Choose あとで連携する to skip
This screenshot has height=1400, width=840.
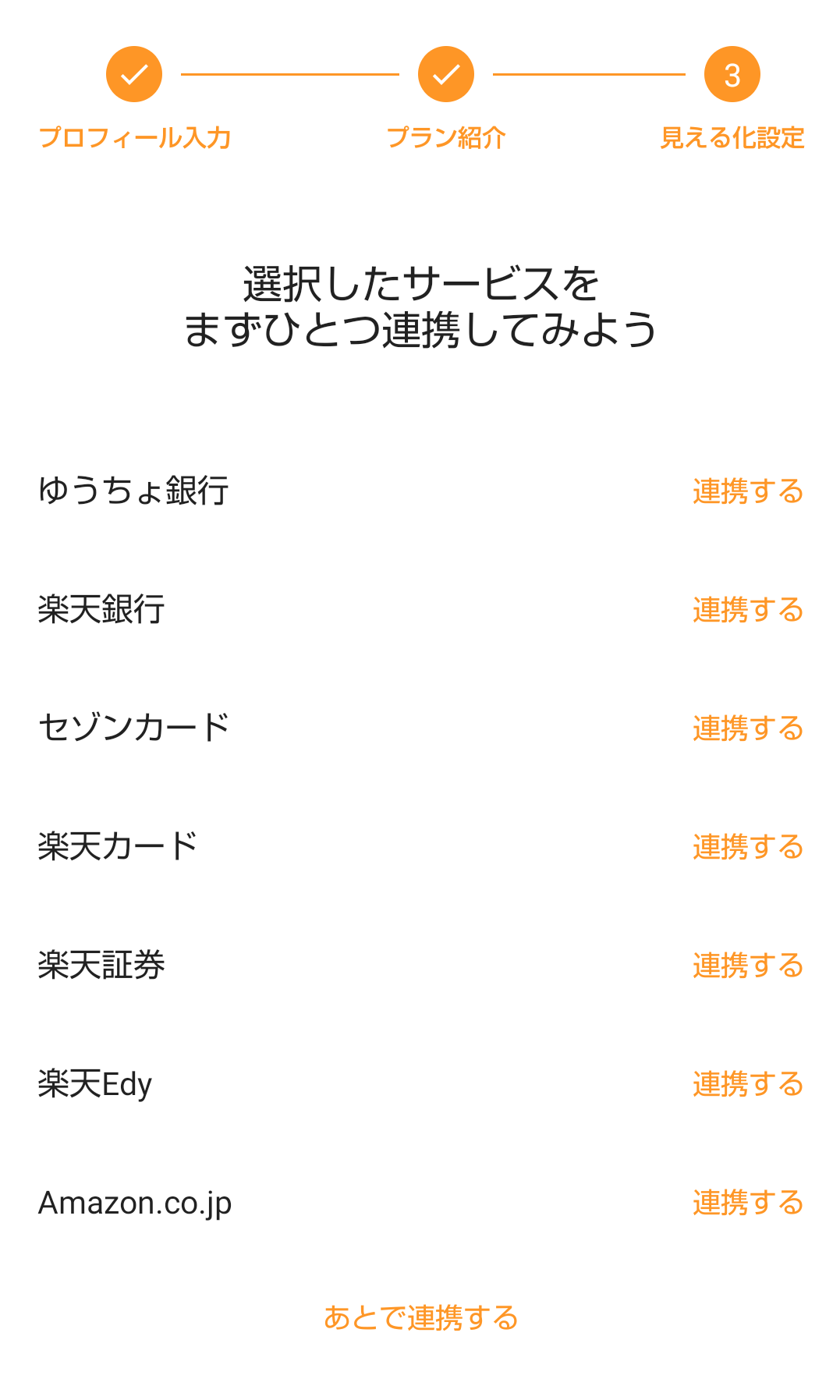[x=420, y=1317]
